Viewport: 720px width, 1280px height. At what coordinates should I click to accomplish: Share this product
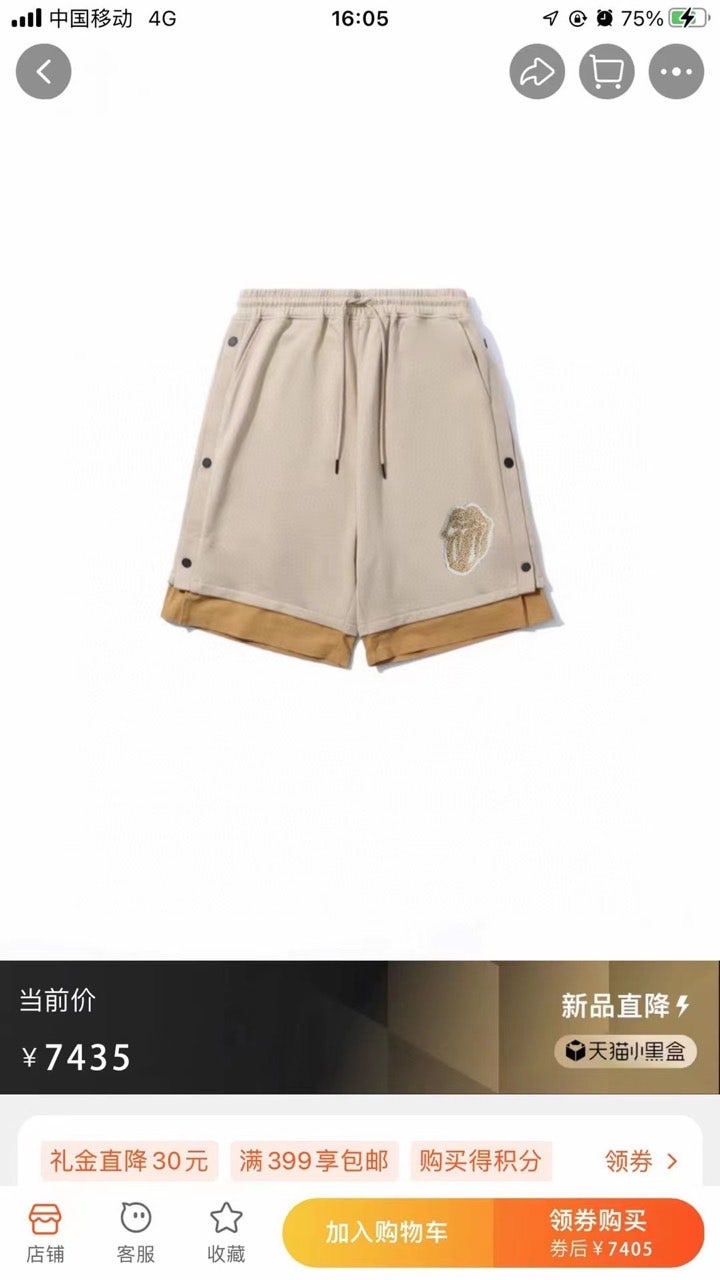[x=538, y=71]
